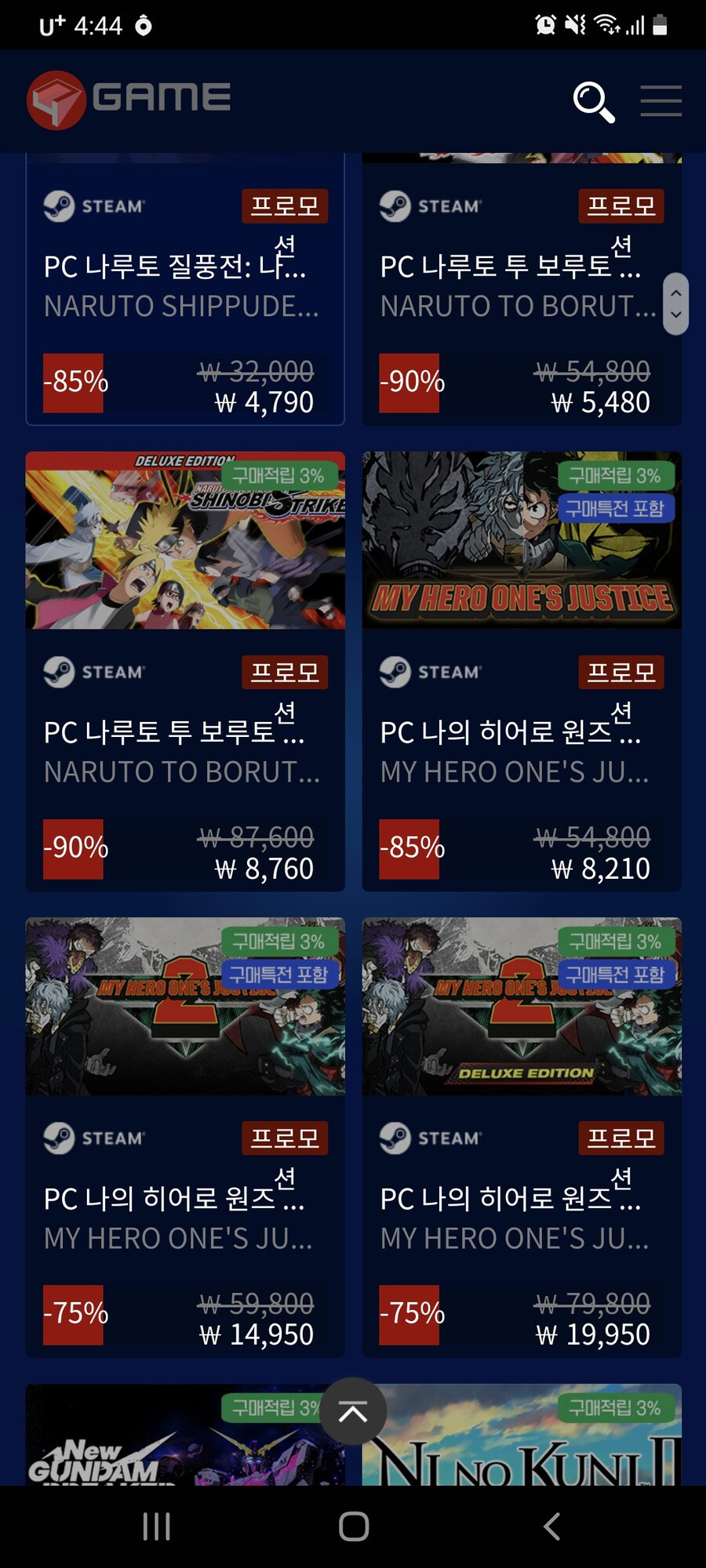Open the hamburger menu
Screen dimensions: 706x1568
click(661, 101)
